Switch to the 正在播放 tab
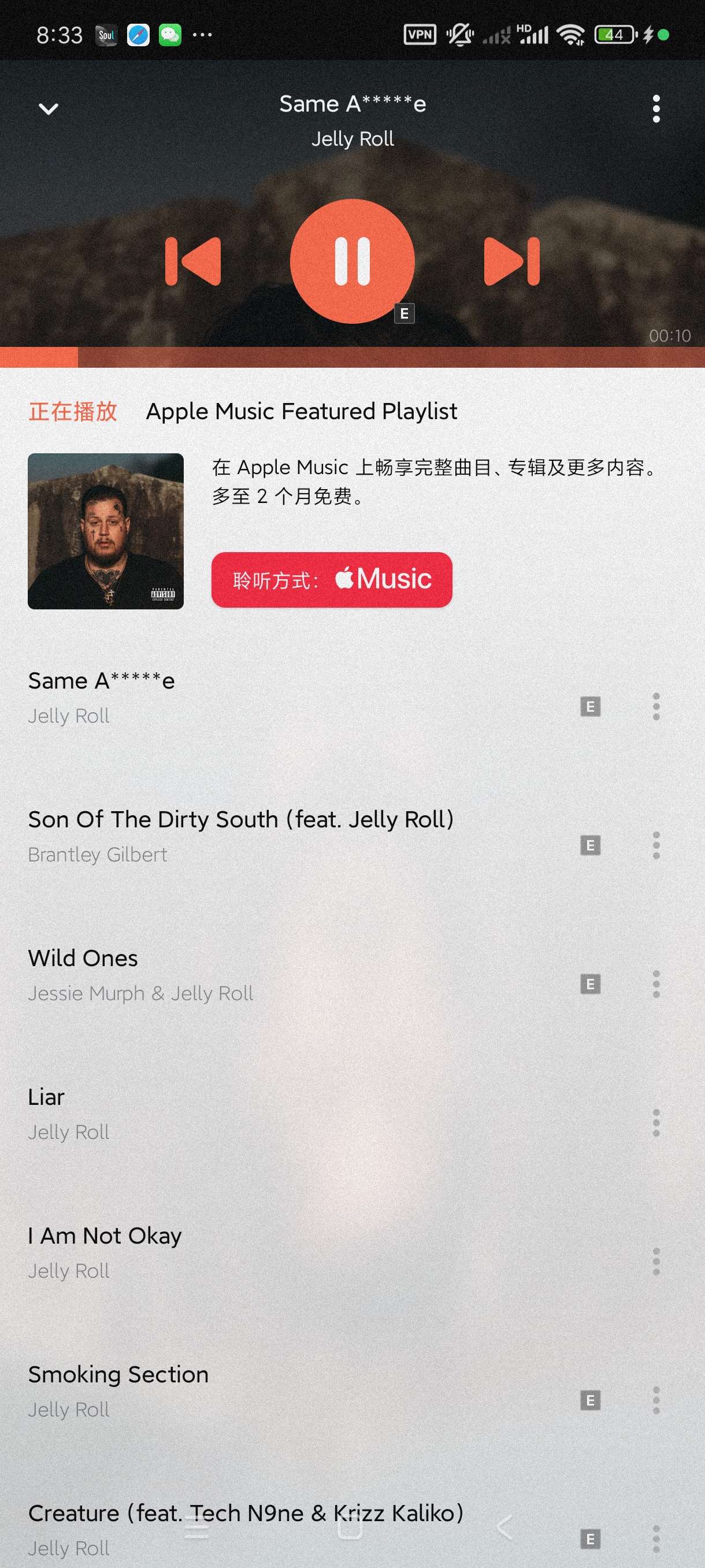The width and height of the screenshot is (705, 1568). coord(73,412)
